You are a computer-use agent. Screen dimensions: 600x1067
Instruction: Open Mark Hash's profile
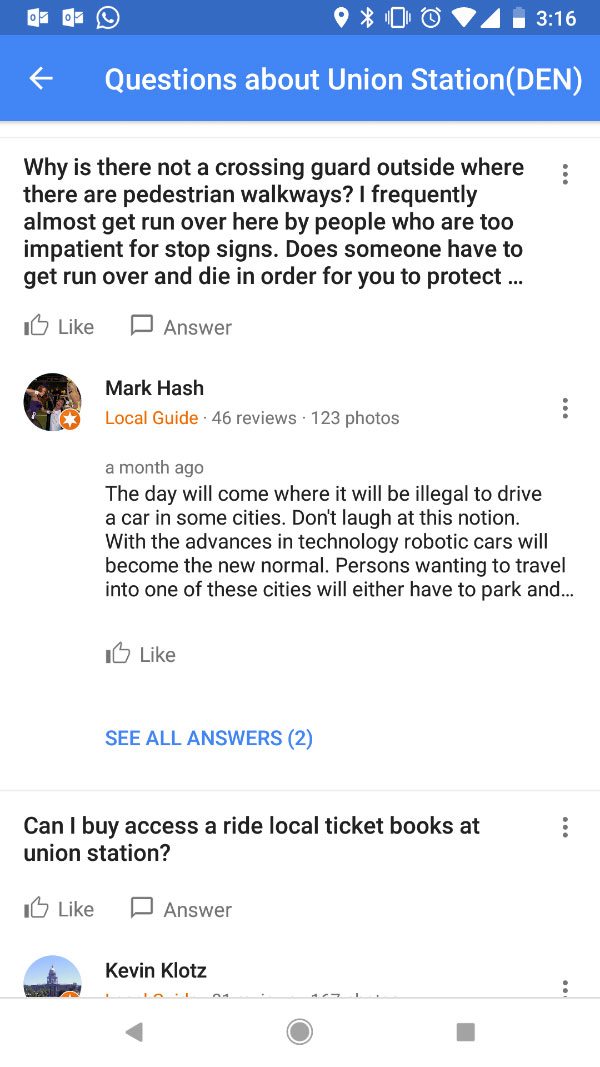154,388
